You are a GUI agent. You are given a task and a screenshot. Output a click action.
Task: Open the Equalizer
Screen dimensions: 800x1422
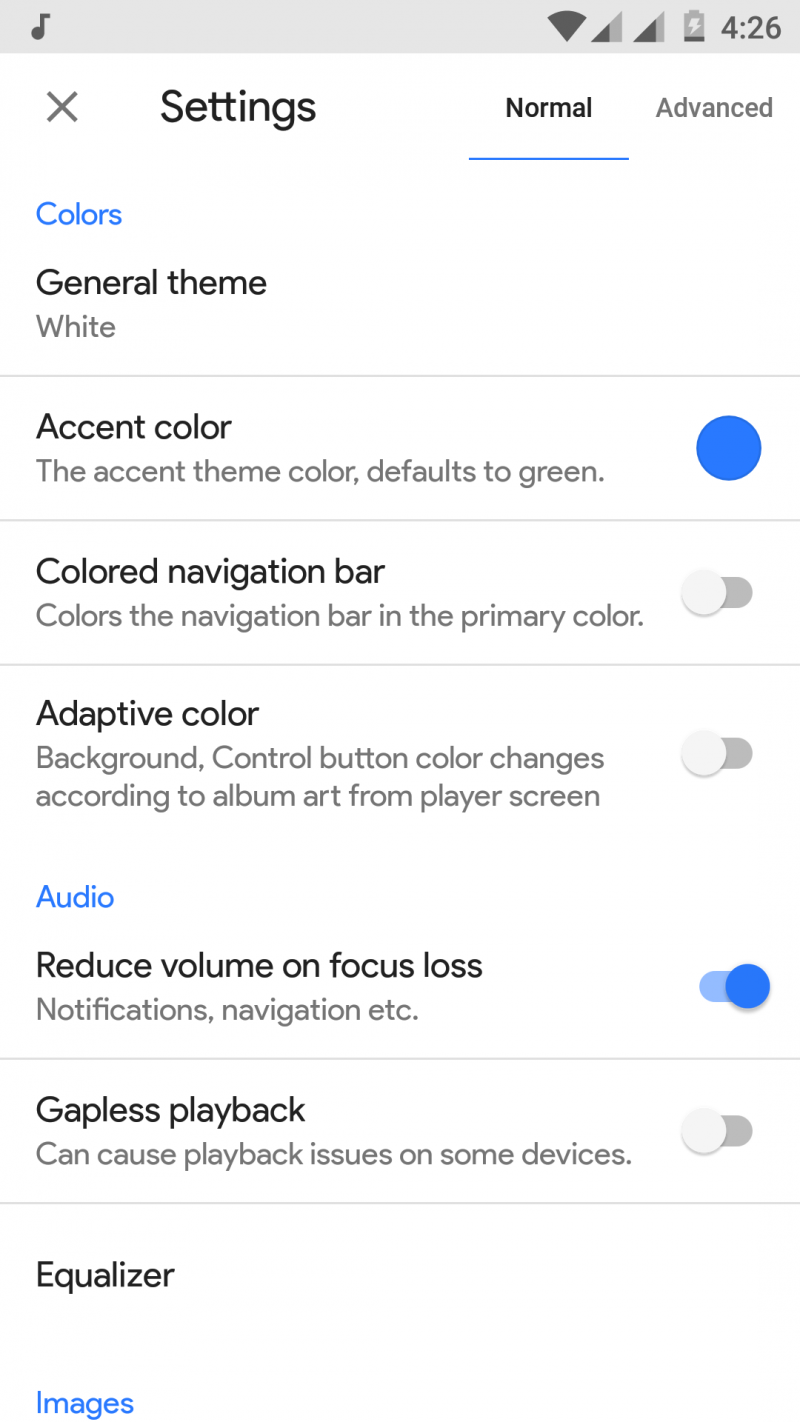tap(106, 1275)
